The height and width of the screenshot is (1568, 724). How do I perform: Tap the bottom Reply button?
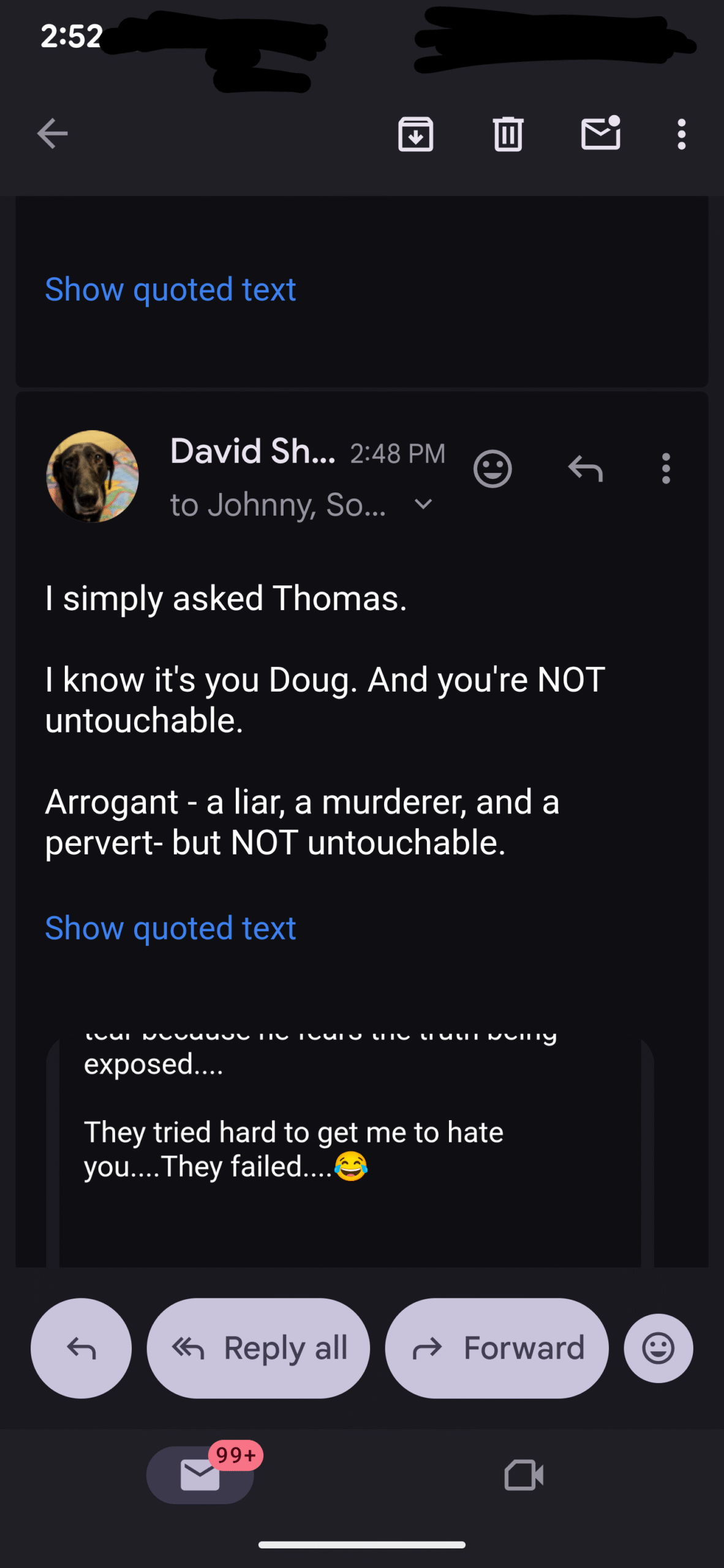pos(81,1348)
